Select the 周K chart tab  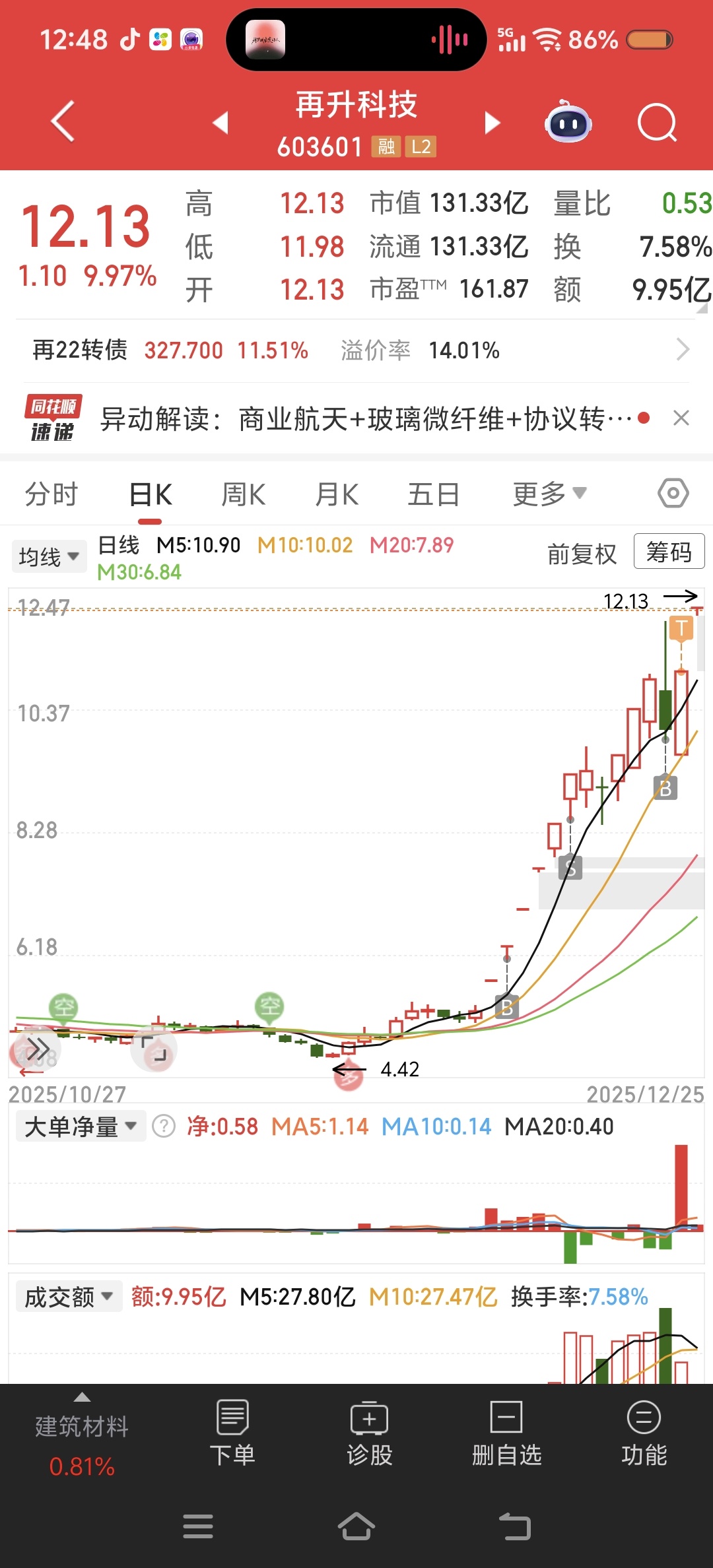pos(243,494)
